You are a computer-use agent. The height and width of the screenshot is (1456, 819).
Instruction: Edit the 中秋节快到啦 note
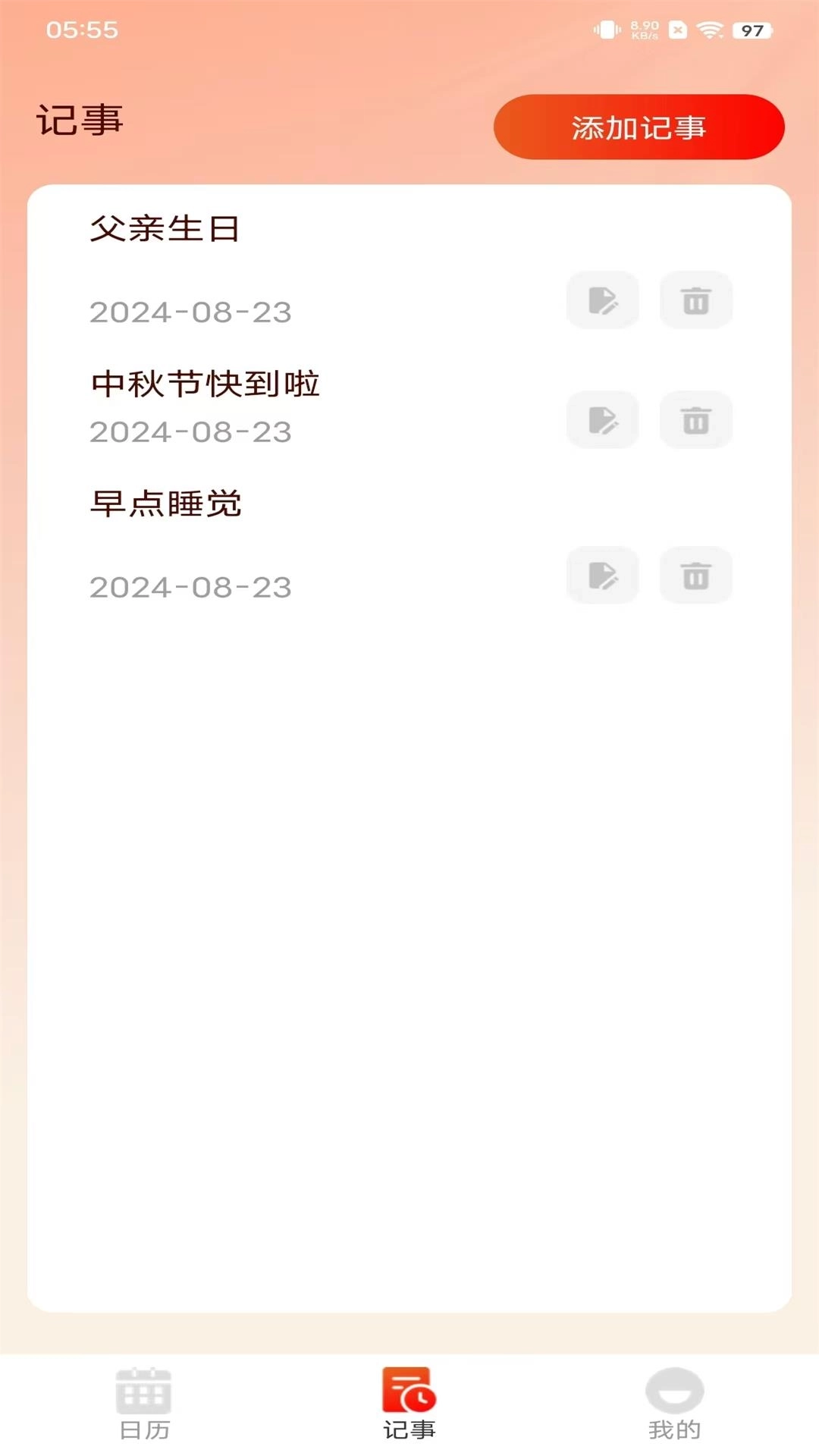(603, 420)
